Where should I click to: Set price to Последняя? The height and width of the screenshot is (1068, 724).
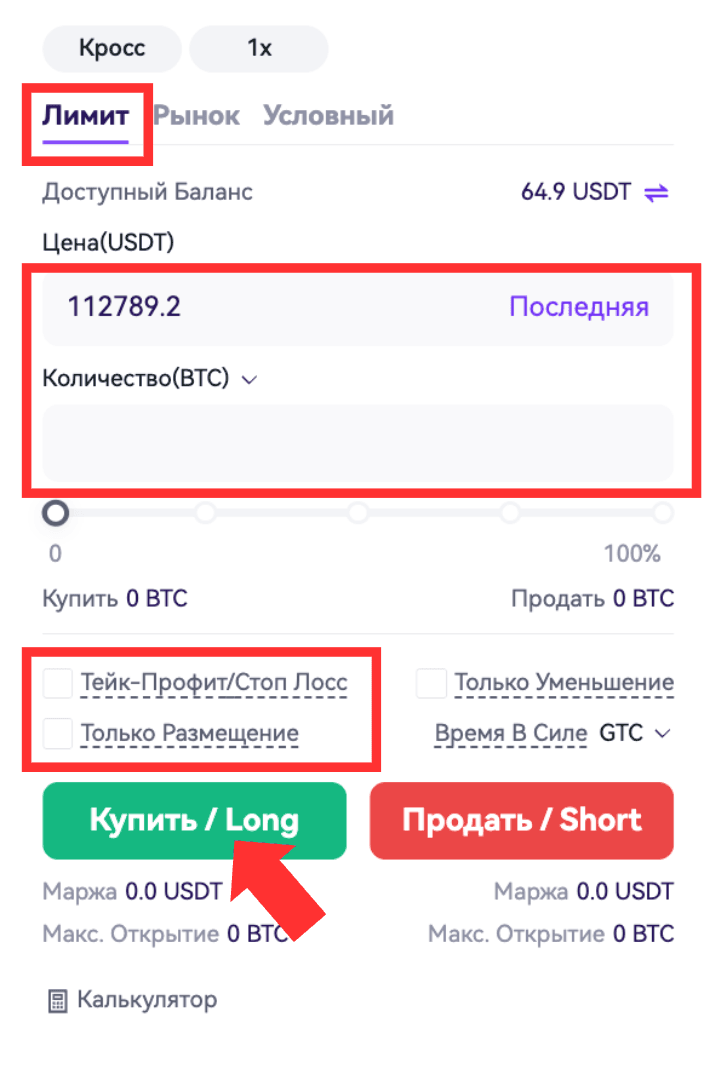click(x=579, y=307)
